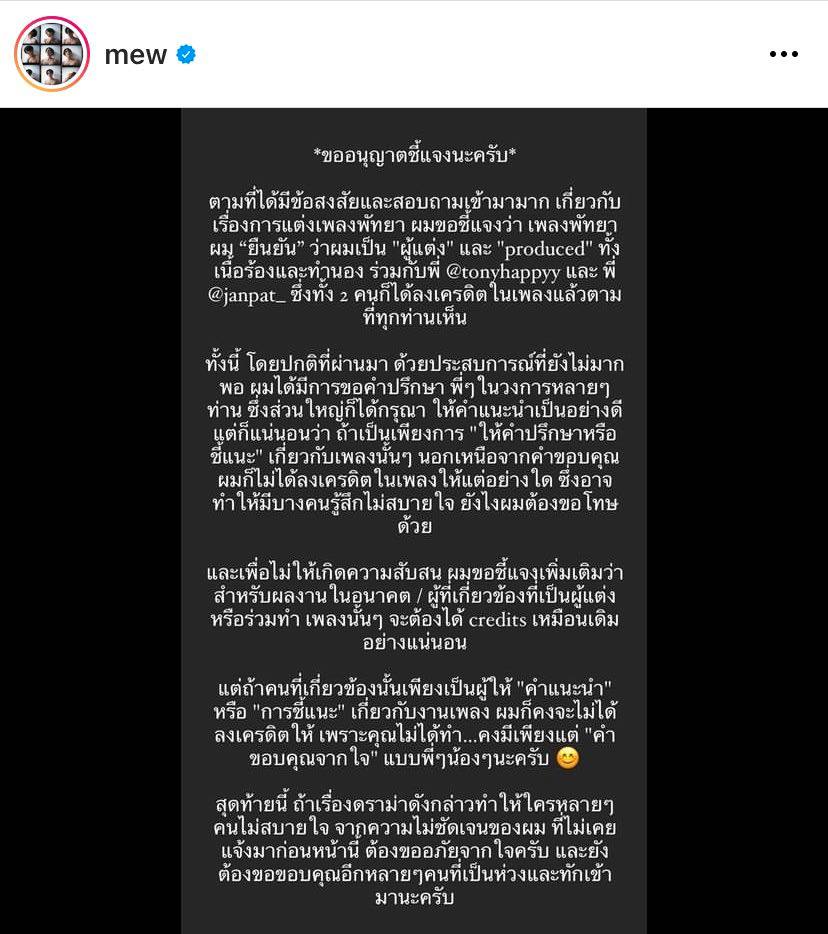Open mew's profile picture story
This screenshot has height=934, width=828.
[x=53, y=54]
